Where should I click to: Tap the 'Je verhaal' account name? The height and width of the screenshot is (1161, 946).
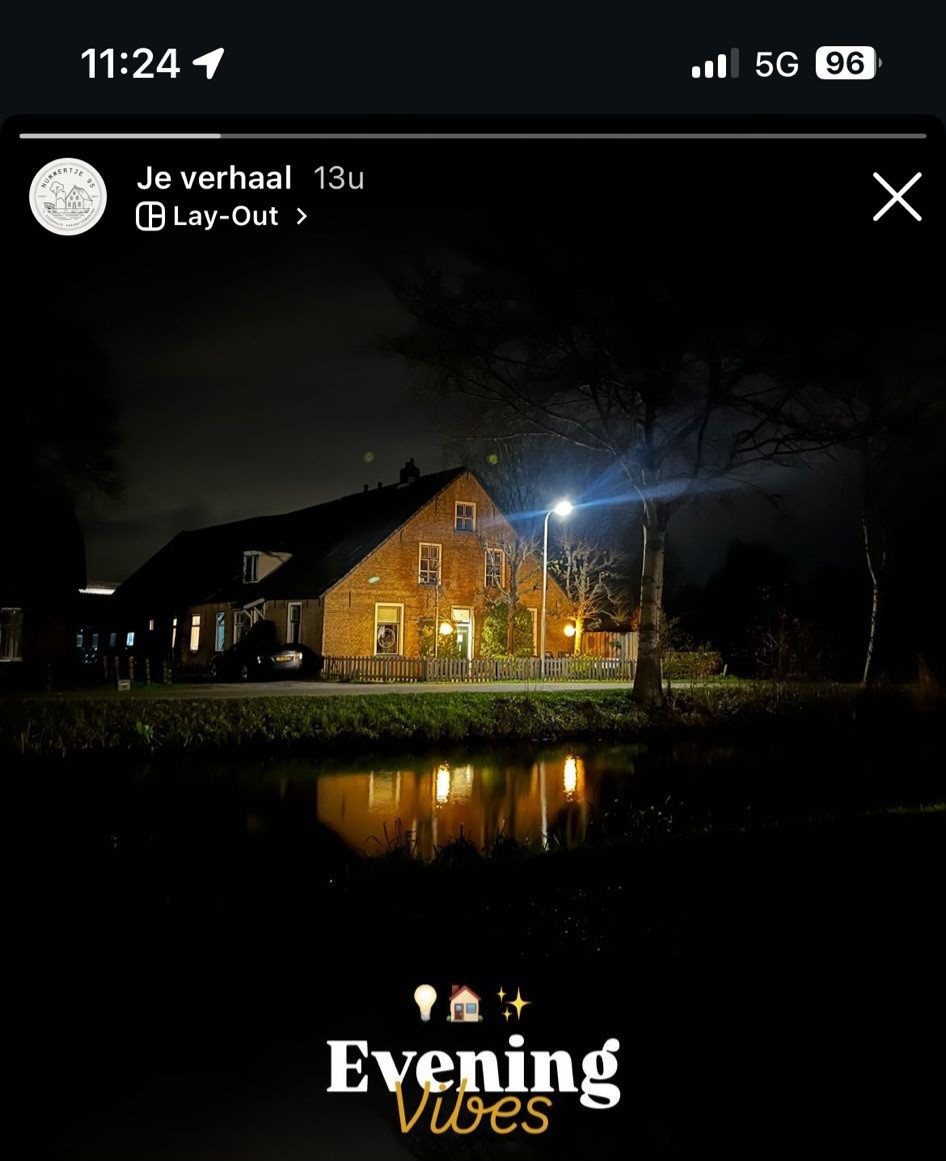point(214,178)
